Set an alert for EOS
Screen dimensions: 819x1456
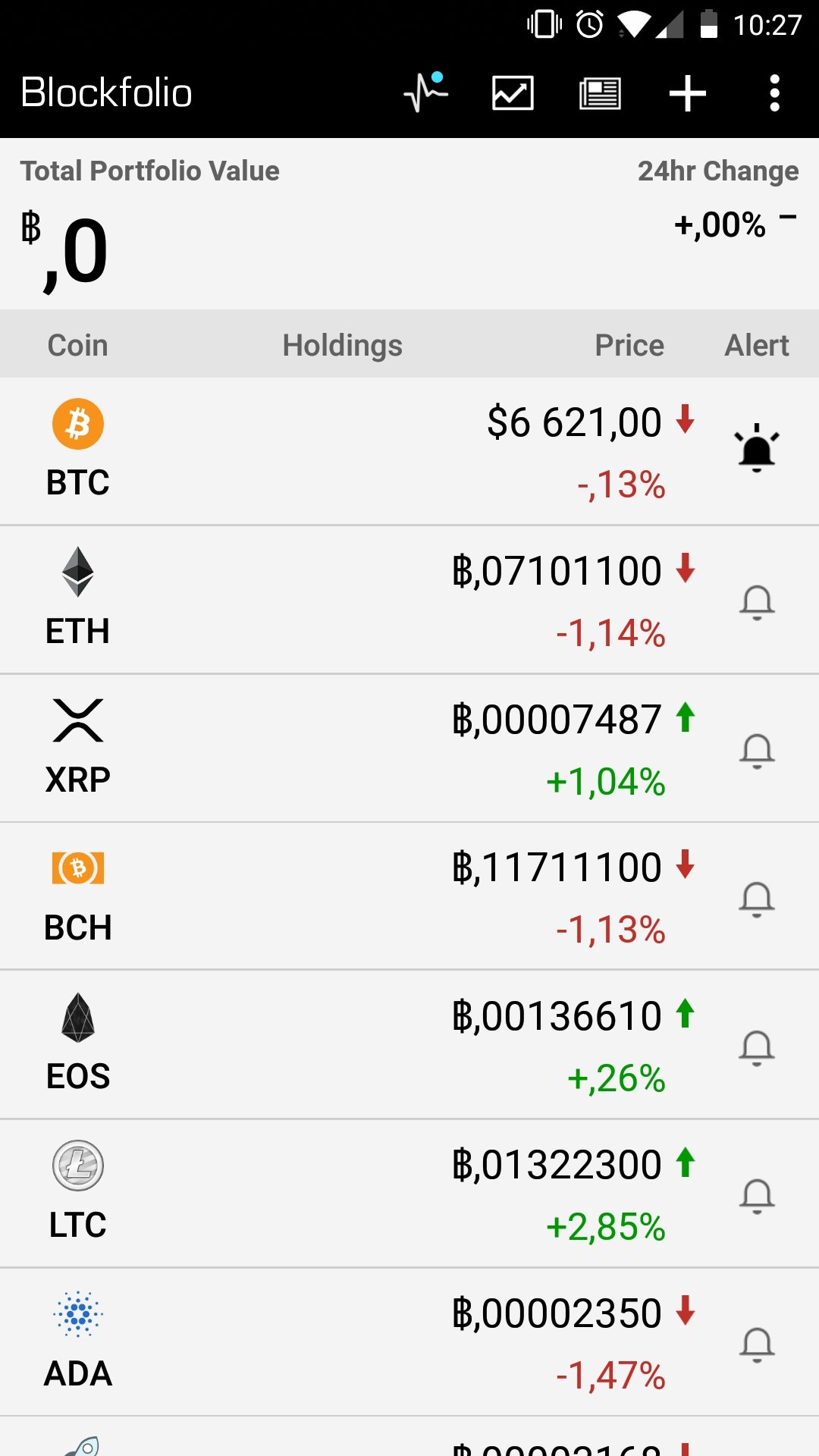tap(757, 1048)
